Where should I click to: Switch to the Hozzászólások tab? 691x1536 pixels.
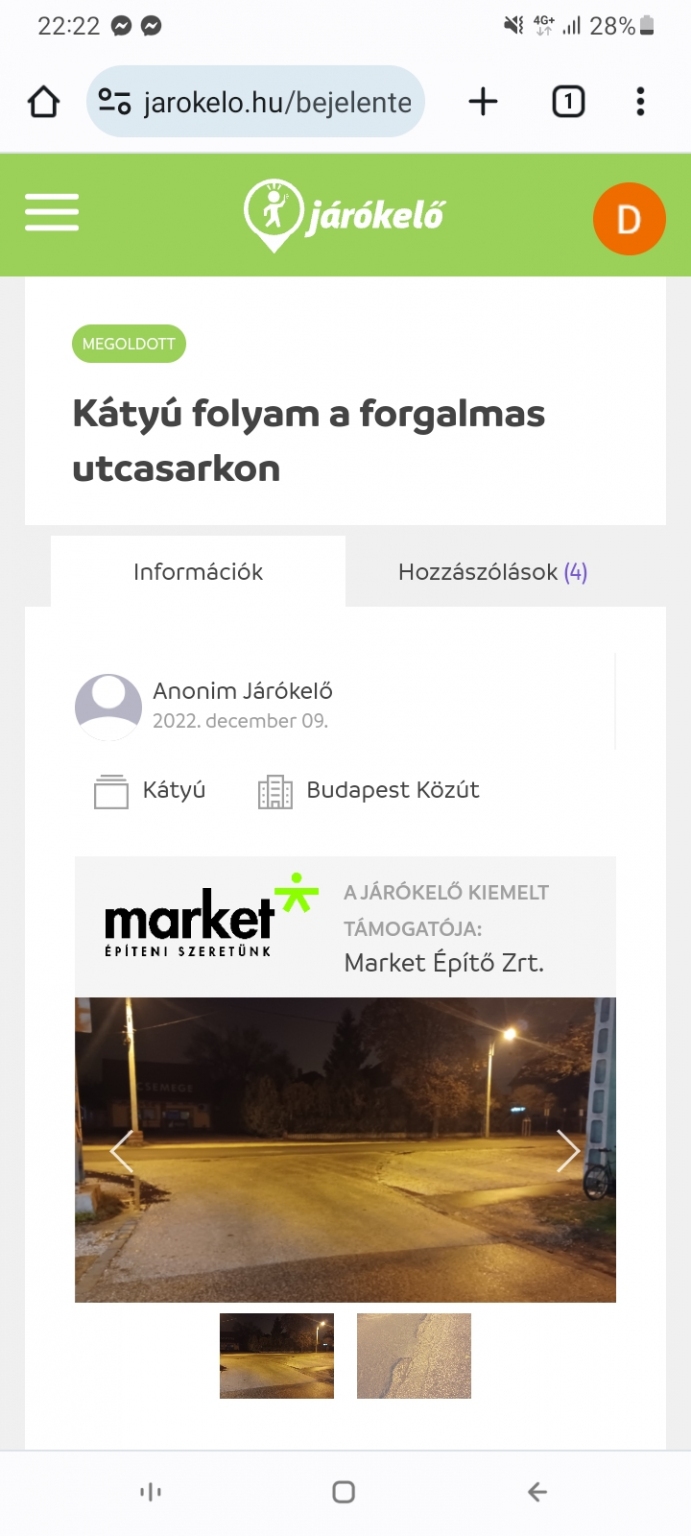click(x=492, y=572)
